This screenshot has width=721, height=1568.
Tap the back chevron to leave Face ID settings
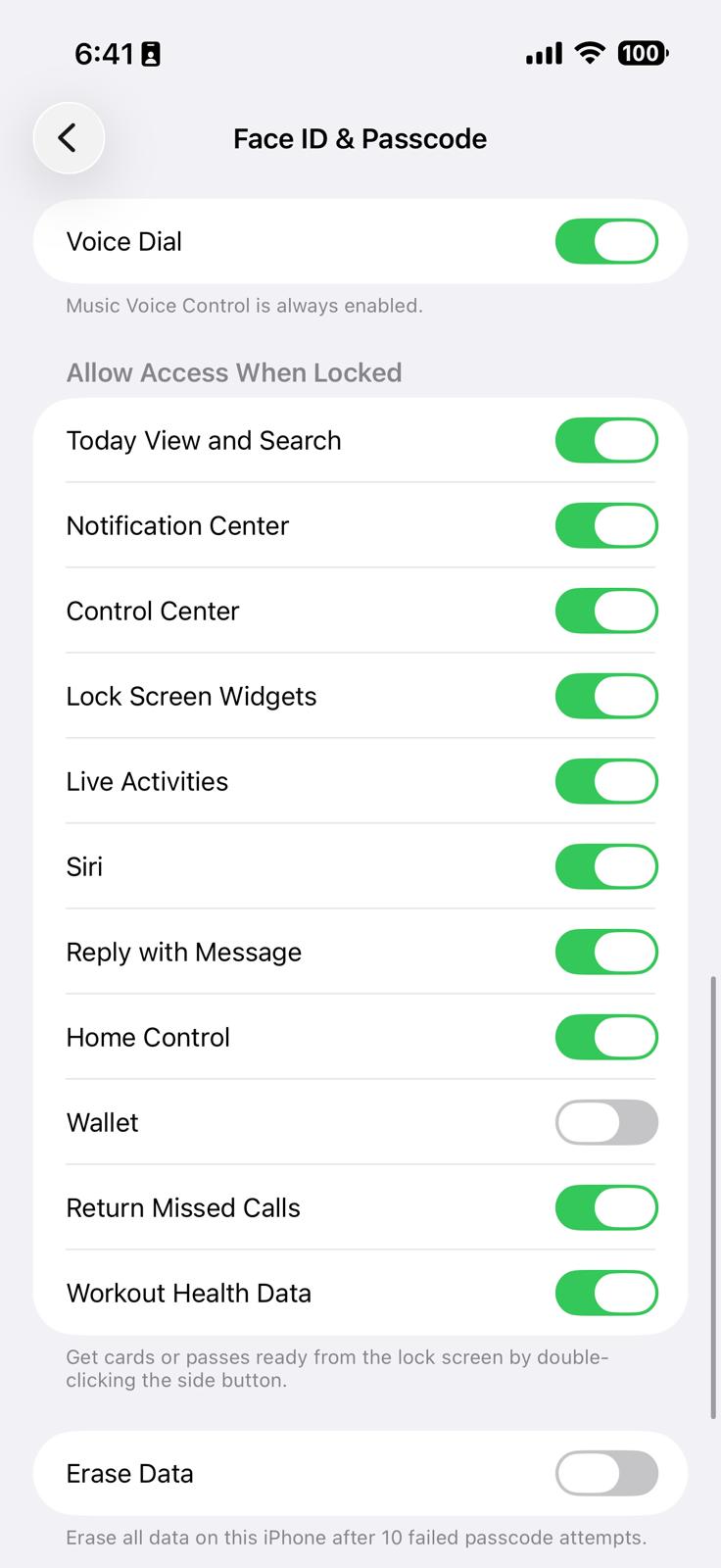69,138
